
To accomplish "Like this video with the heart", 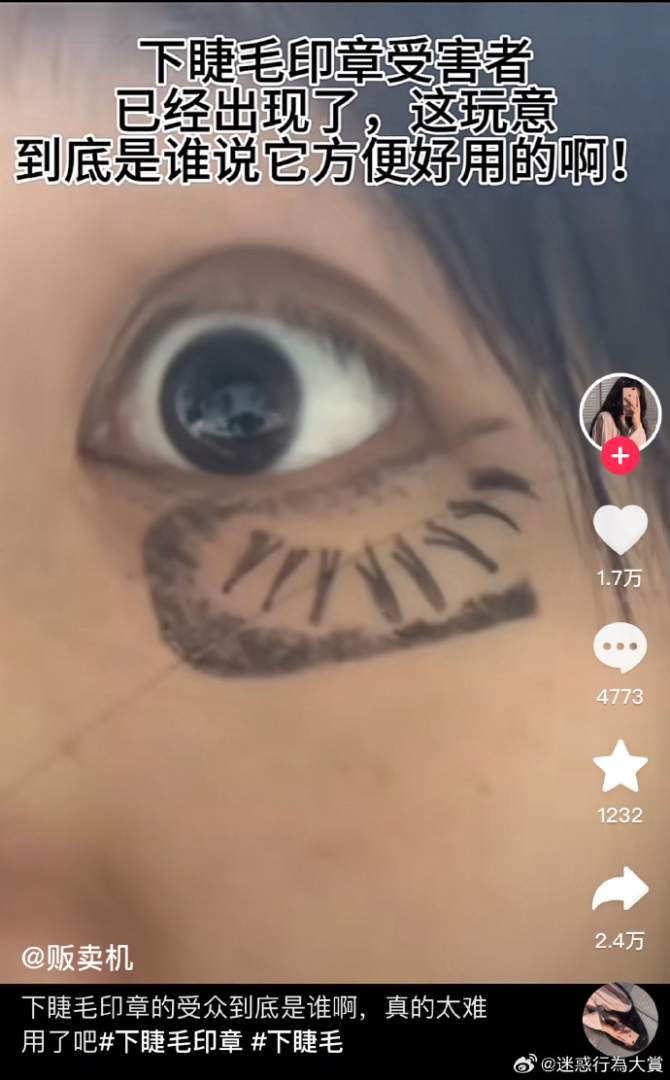I will click(620, 529).
